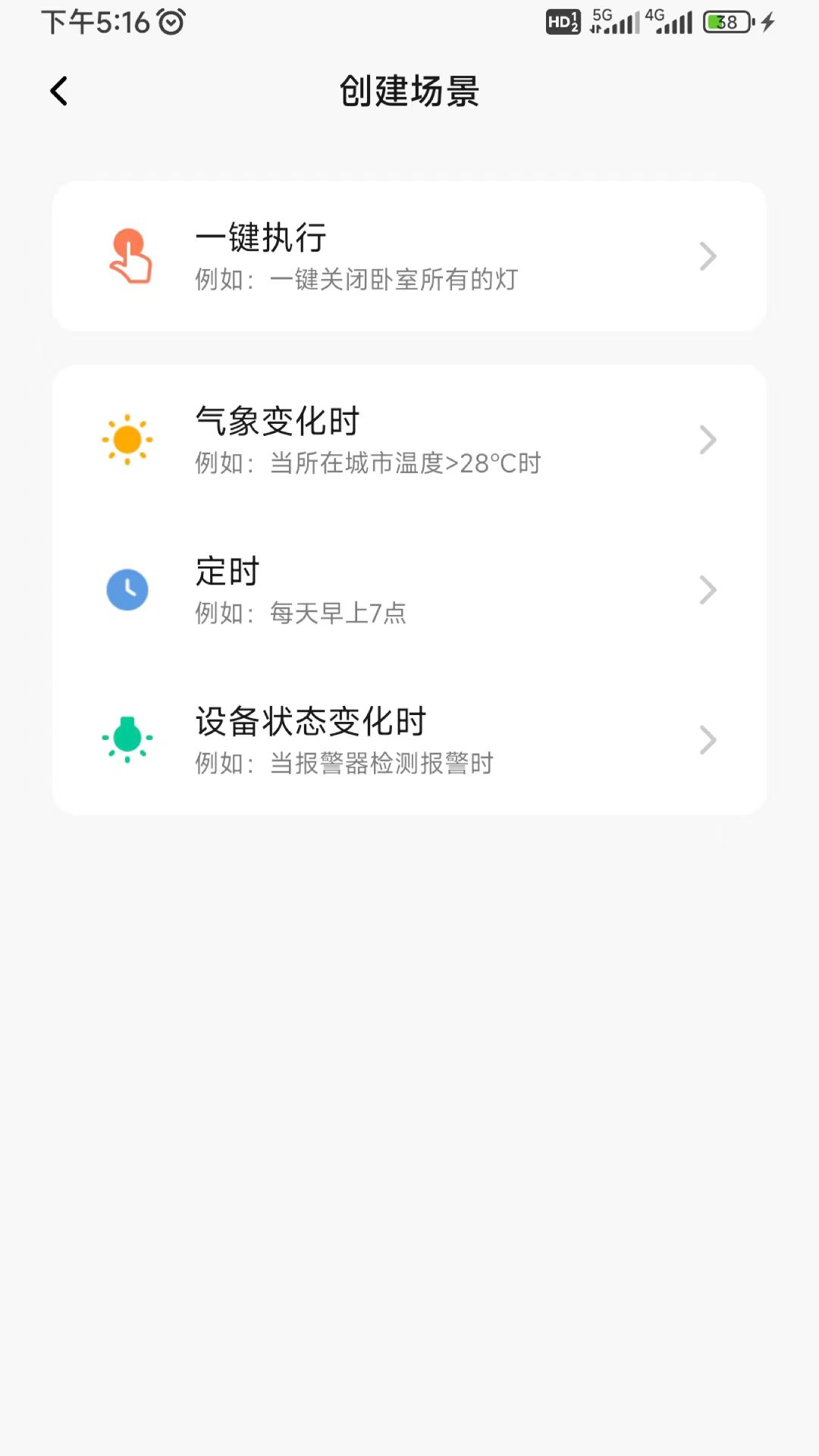Tap the 5G signal strength indicator
The width and height of the screenshot is (819, 1456).
click(x=614, y=23)
